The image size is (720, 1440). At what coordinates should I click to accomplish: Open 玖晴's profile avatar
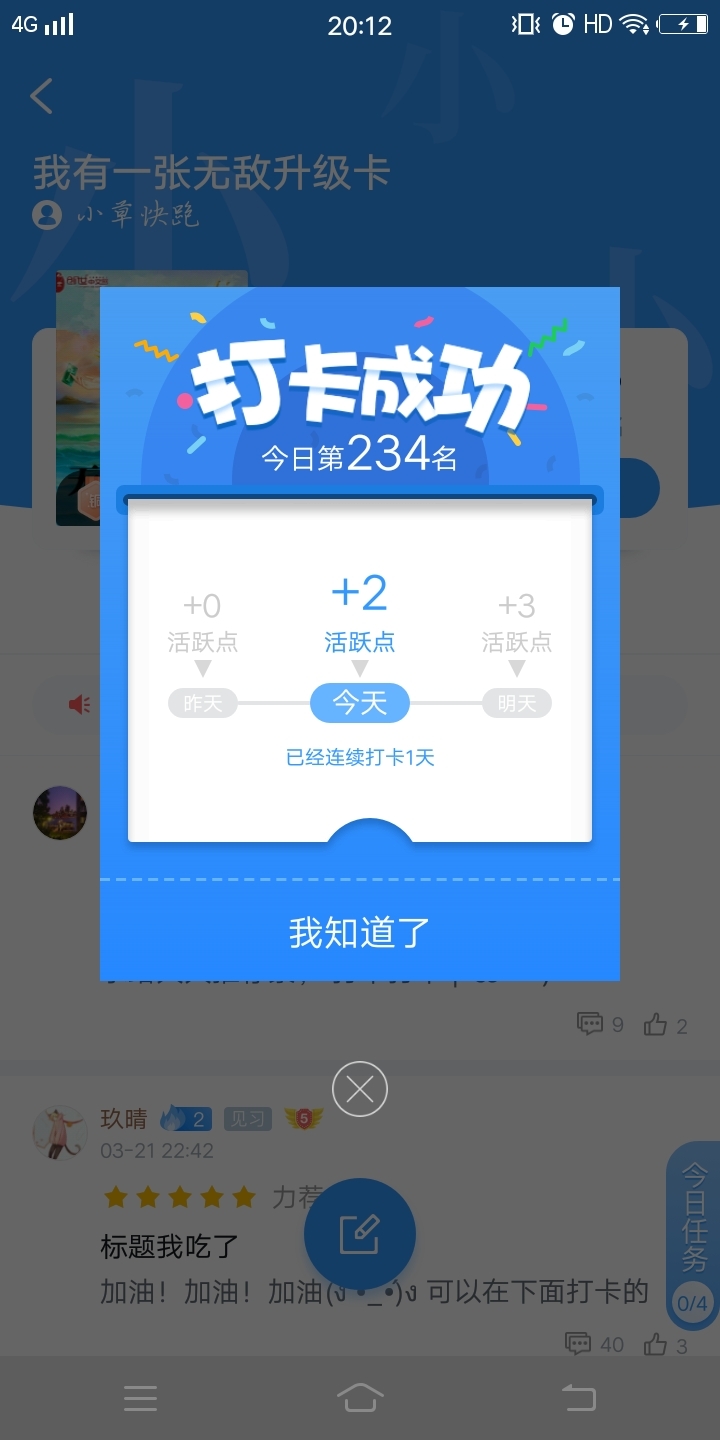coord(60,1132)
